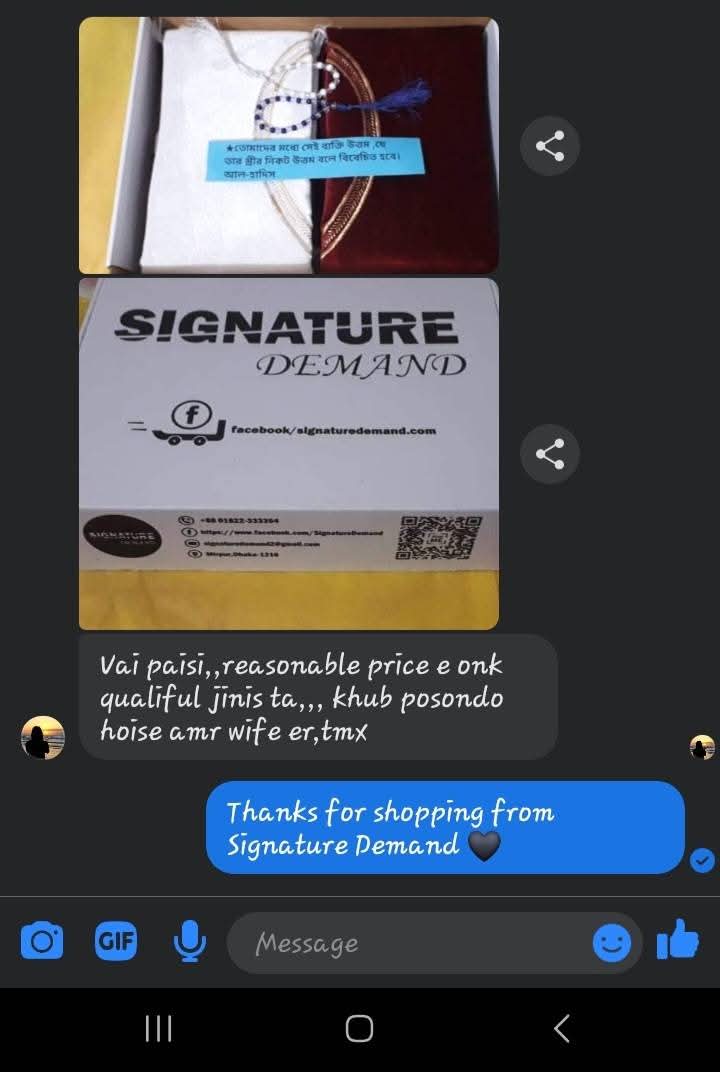This screenshot has height=1072, width=720.
Task: Open the GIF picker
Action: (x=116, y=942)
